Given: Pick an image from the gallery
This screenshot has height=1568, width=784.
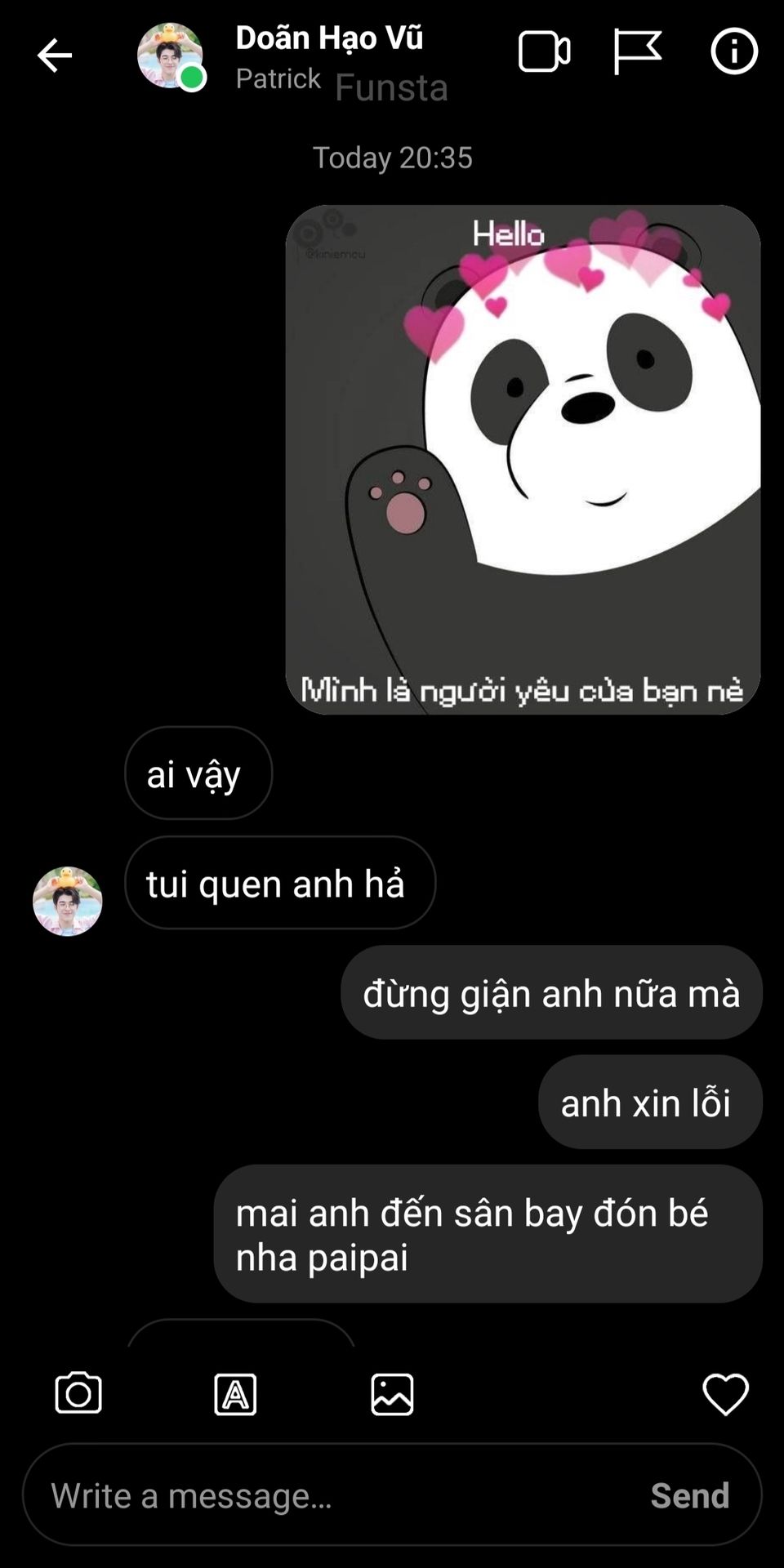Looking at the screenshot, I should coord(392,1393).
